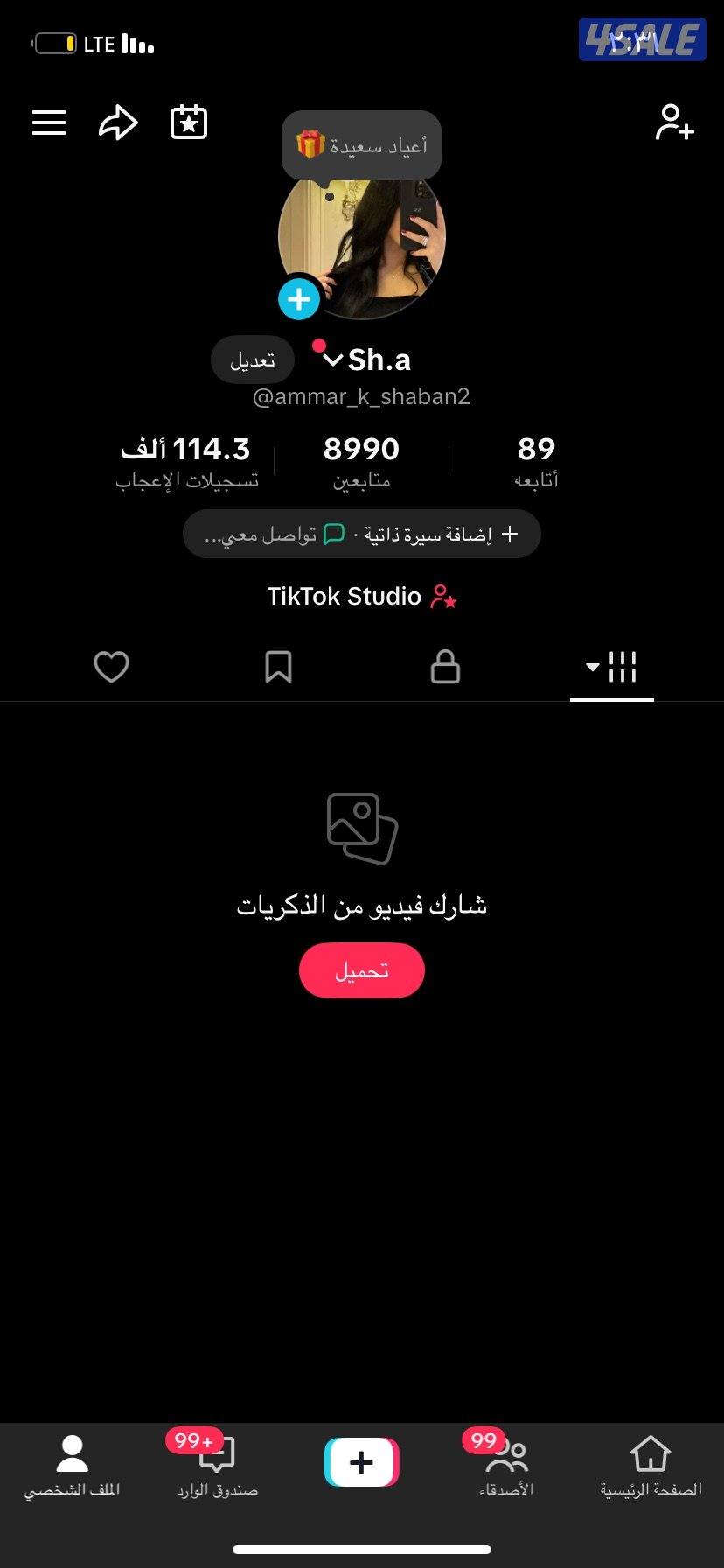Open TikTok Studio
724x1568 pixels.
point(362,596)
